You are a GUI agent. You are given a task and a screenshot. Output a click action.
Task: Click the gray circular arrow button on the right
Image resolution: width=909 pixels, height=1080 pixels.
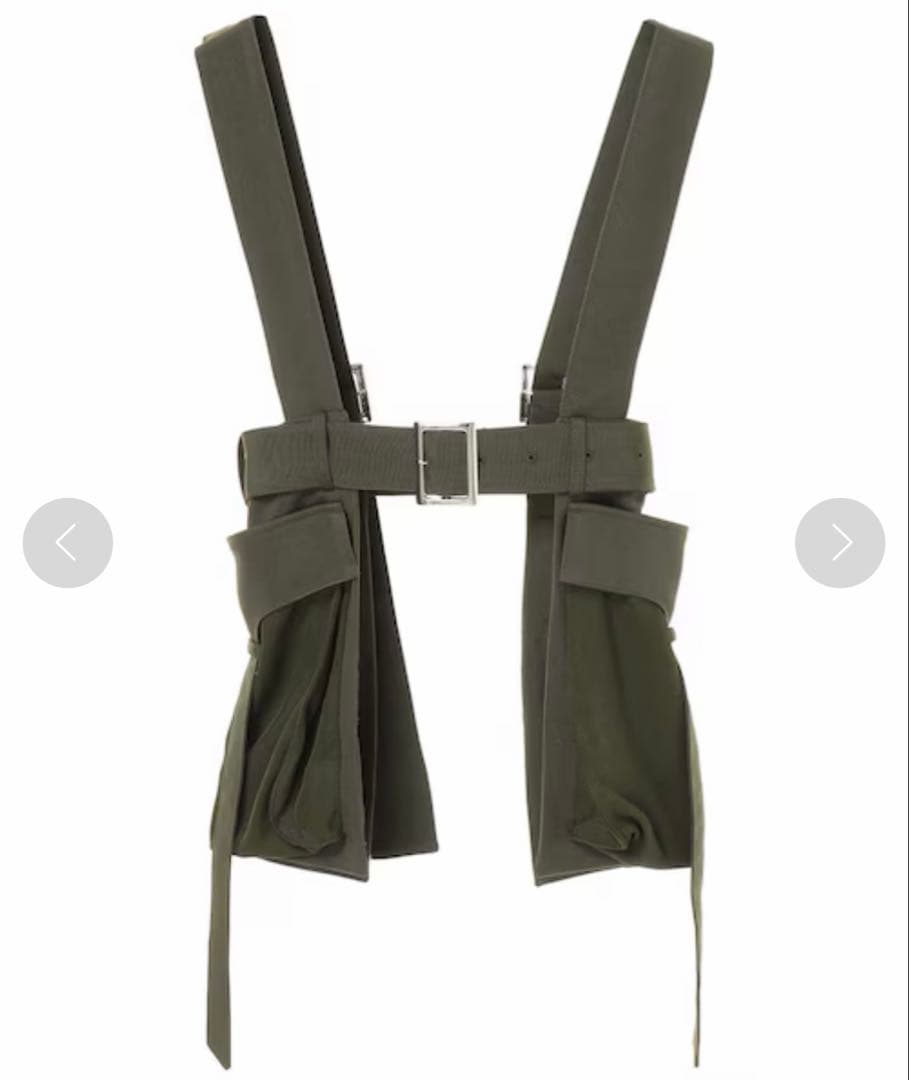(x=840, y=543)
